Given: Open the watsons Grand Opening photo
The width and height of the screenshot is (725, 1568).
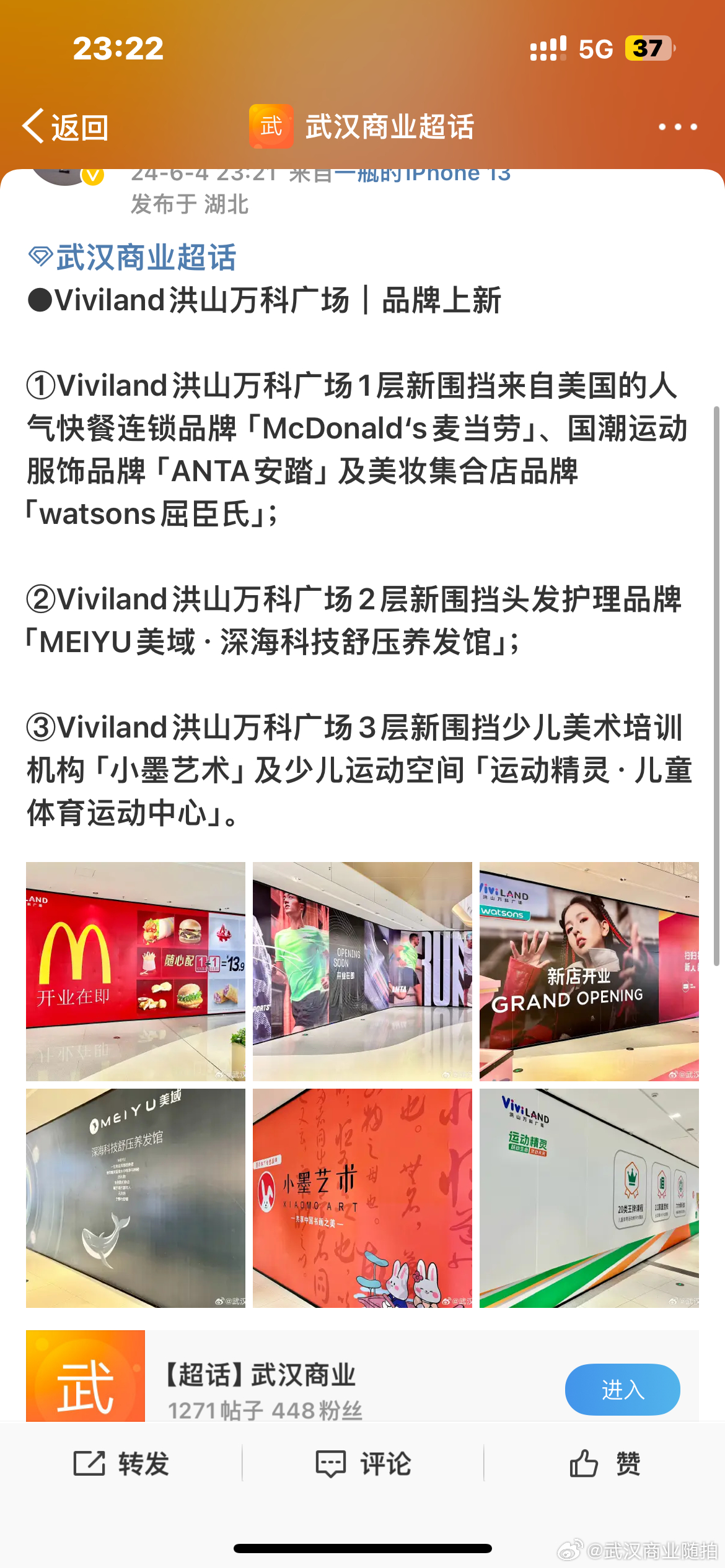Looking at the screenshot, I should click(x=589, y=971).
